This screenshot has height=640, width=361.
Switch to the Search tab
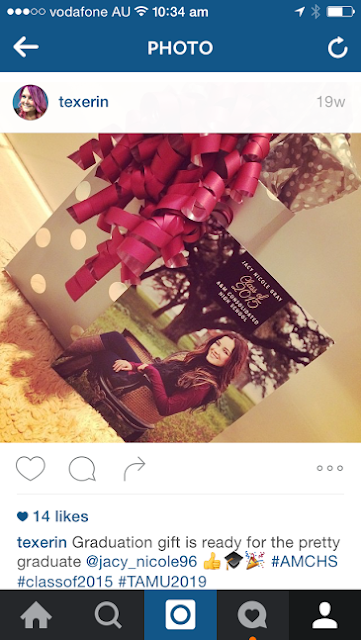tap(108, 615)
